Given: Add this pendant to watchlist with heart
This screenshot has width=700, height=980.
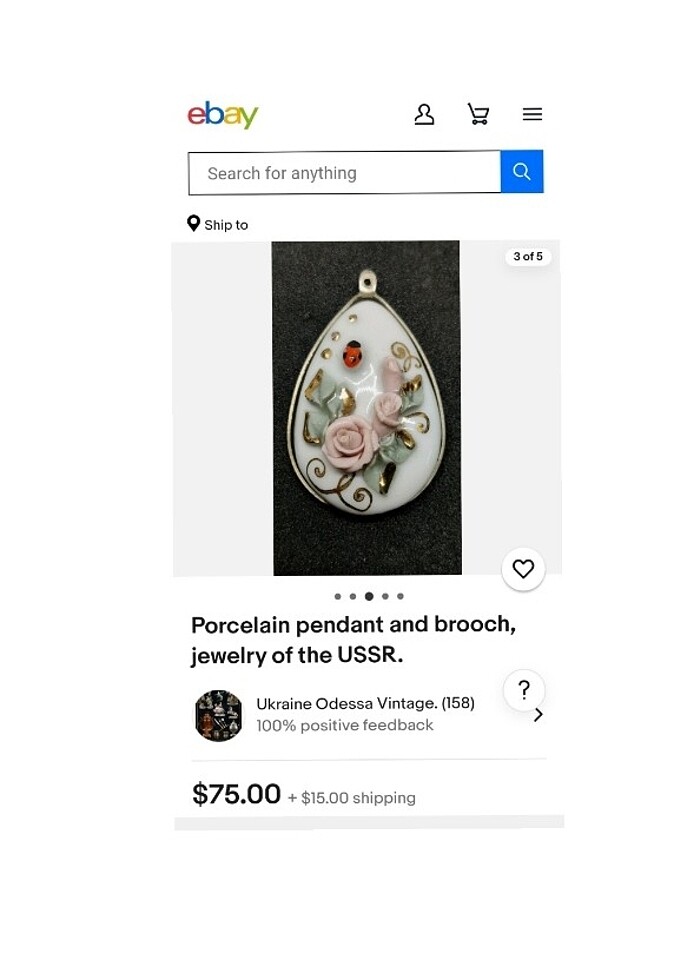Looking at the screenshot, I should click(523, 569).
